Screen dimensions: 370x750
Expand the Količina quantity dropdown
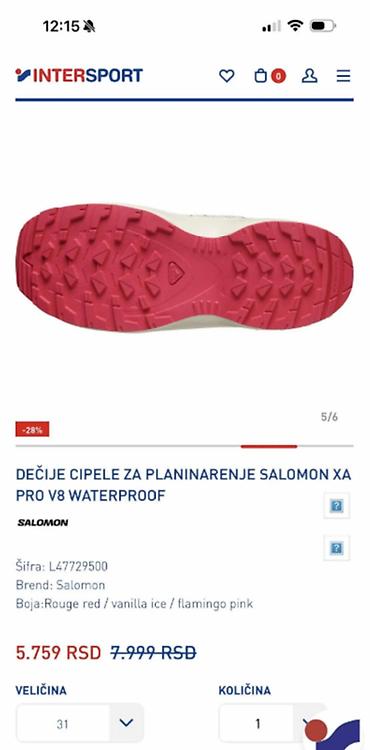[x=272, y=723]
